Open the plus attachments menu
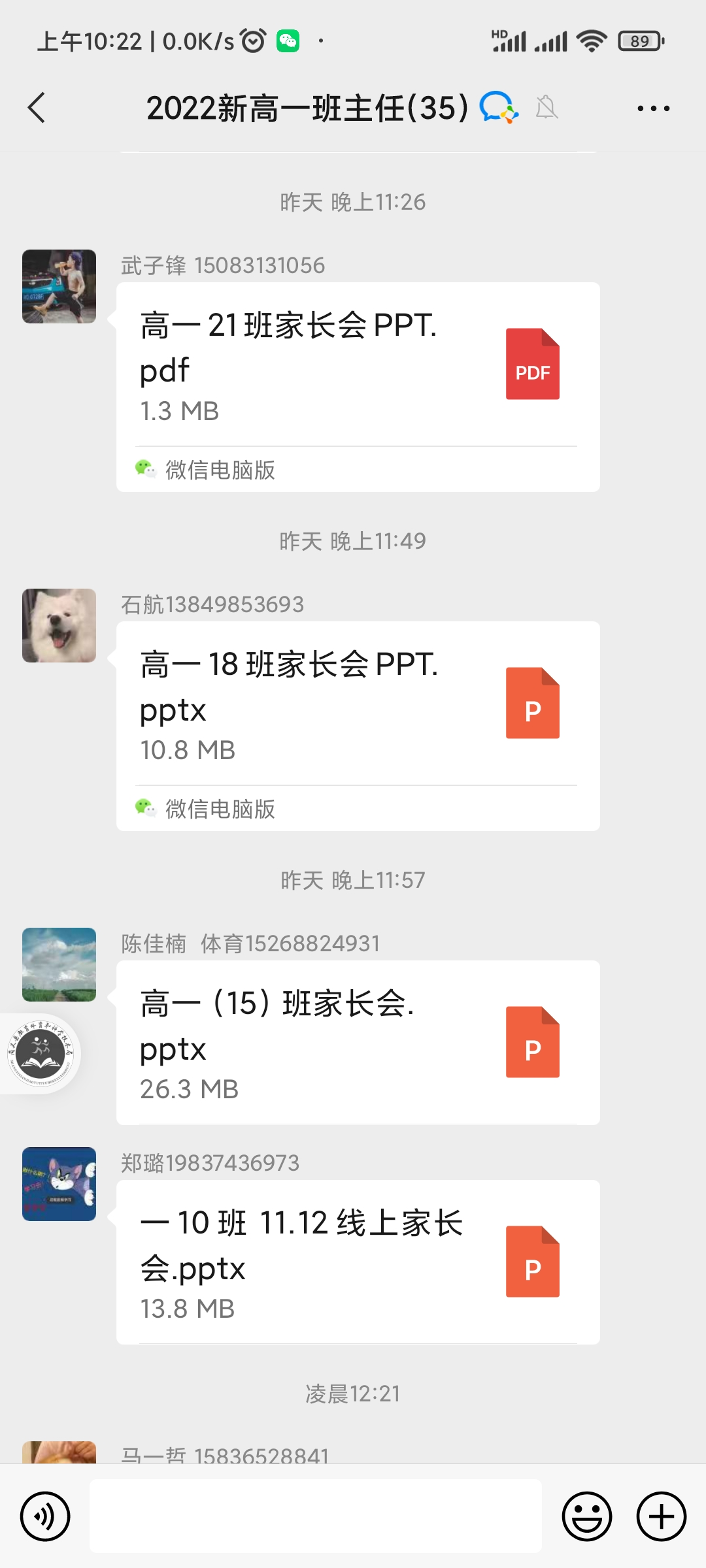Screen dimensions: 706x1568 661,1516
